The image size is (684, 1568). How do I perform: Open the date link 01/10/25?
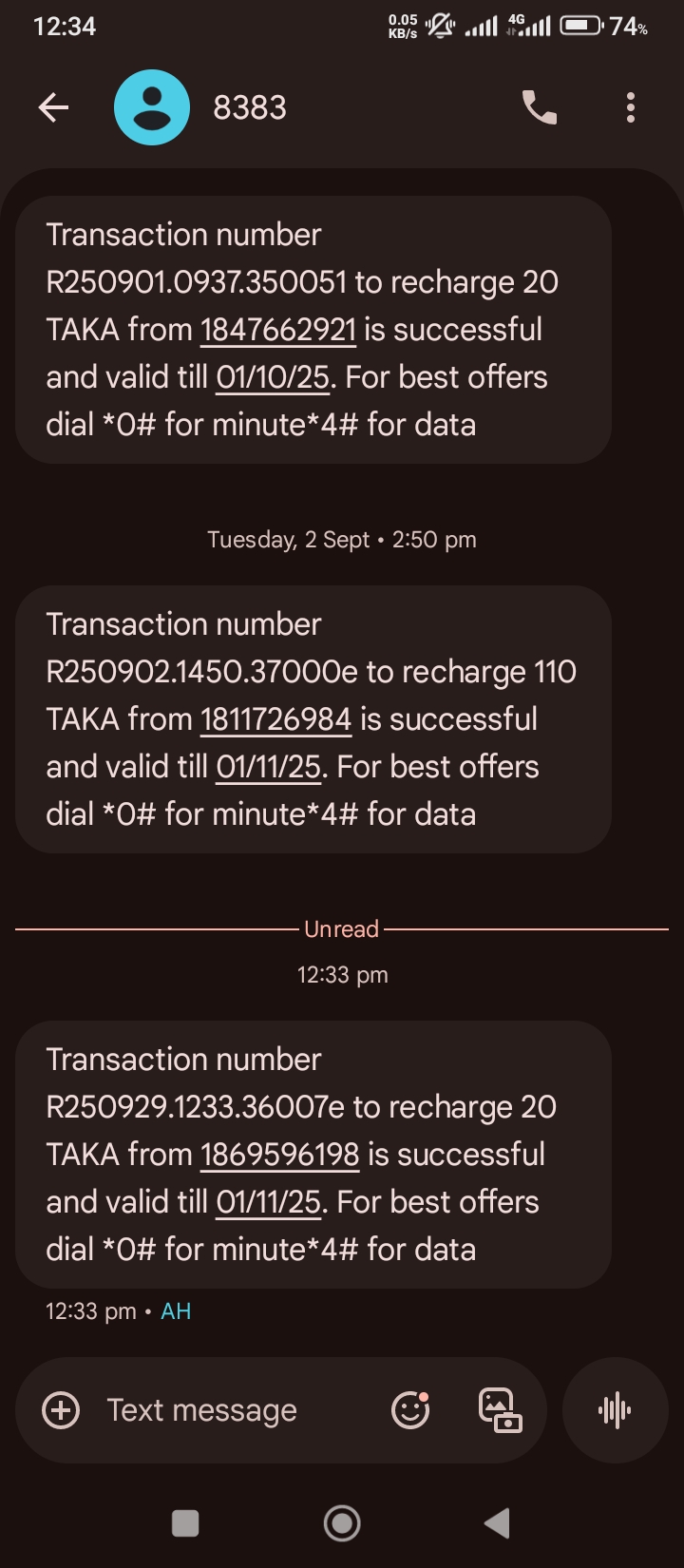click(x=272, y=377)
